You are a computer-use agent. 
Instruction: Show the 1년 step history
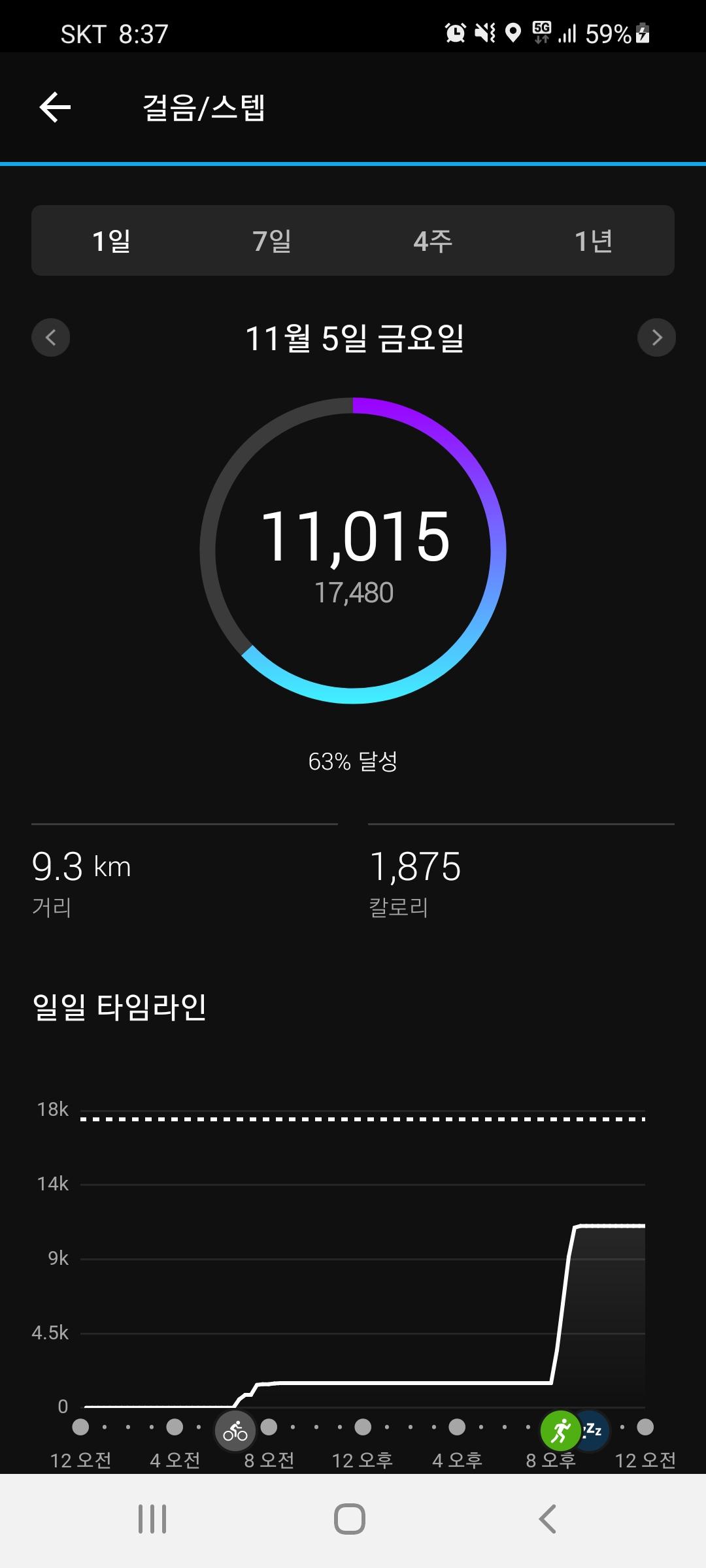tap(593, 241)
